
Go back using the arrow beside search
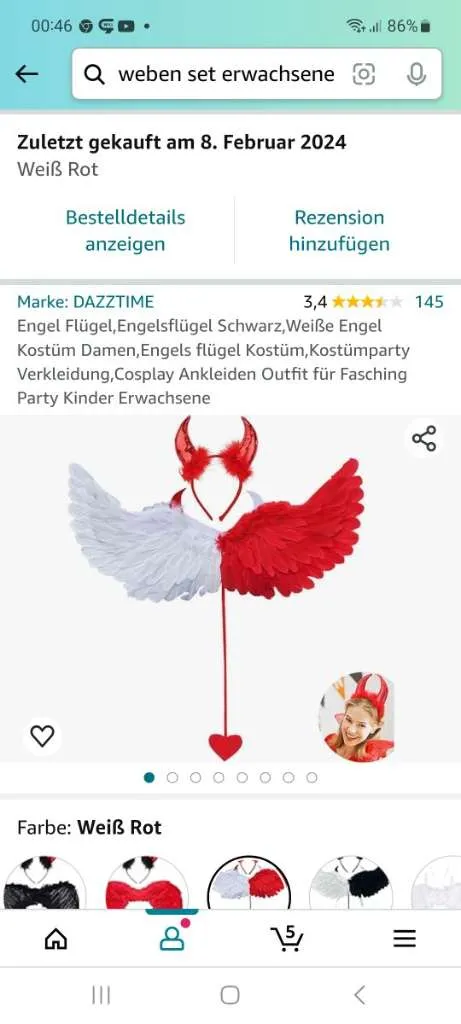coord(27,74)
